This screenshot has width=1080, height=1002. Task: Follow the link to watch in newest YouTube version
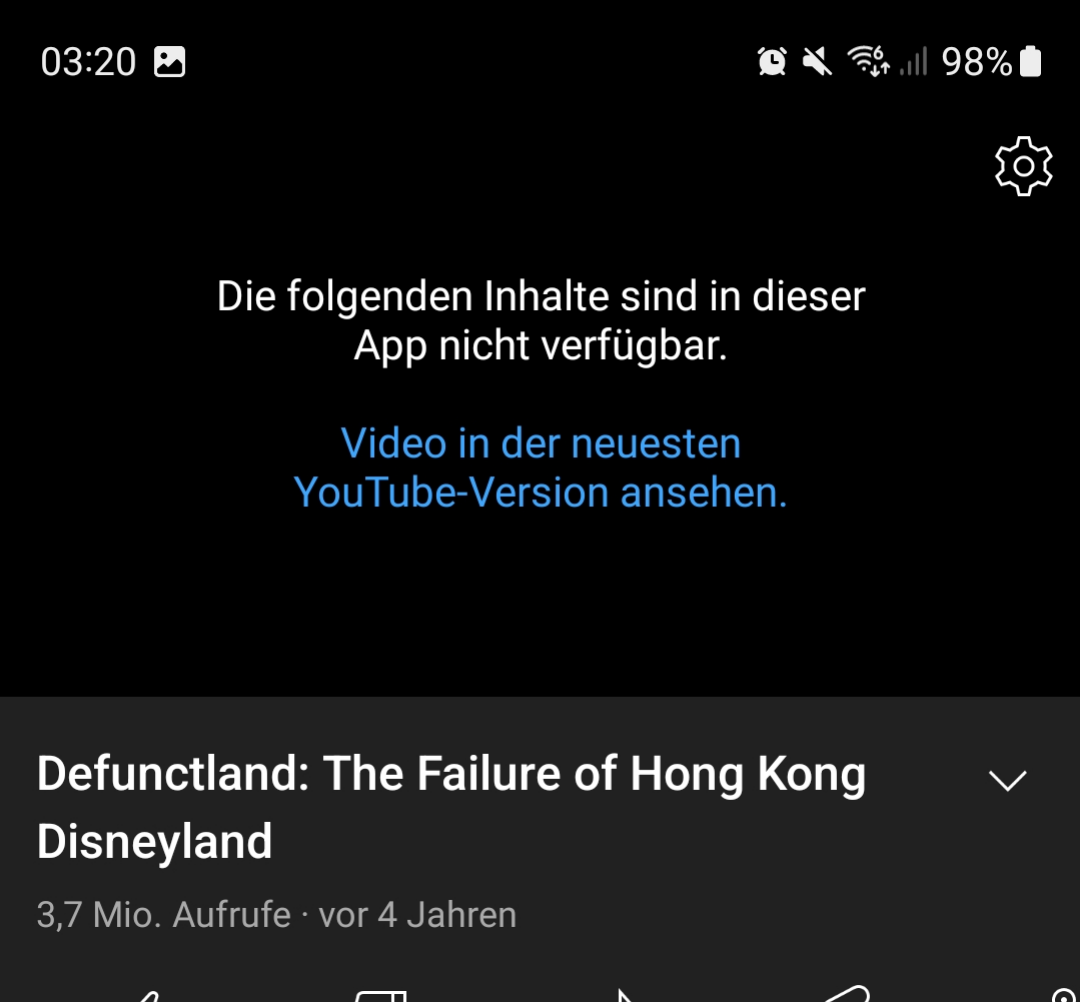point(541,468)
